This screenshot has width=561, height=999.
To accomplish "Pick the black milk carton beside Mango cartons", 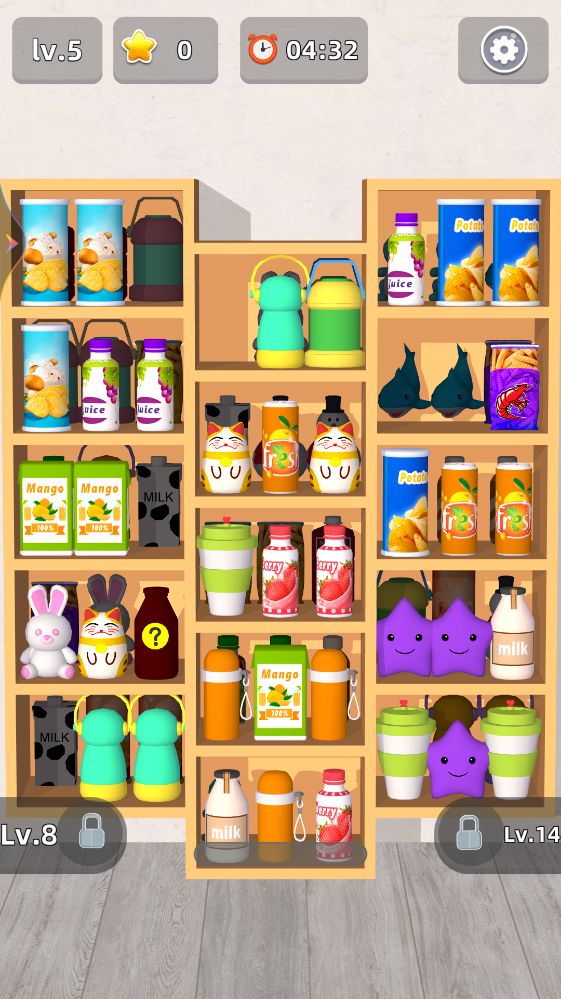I will point(159,501).
